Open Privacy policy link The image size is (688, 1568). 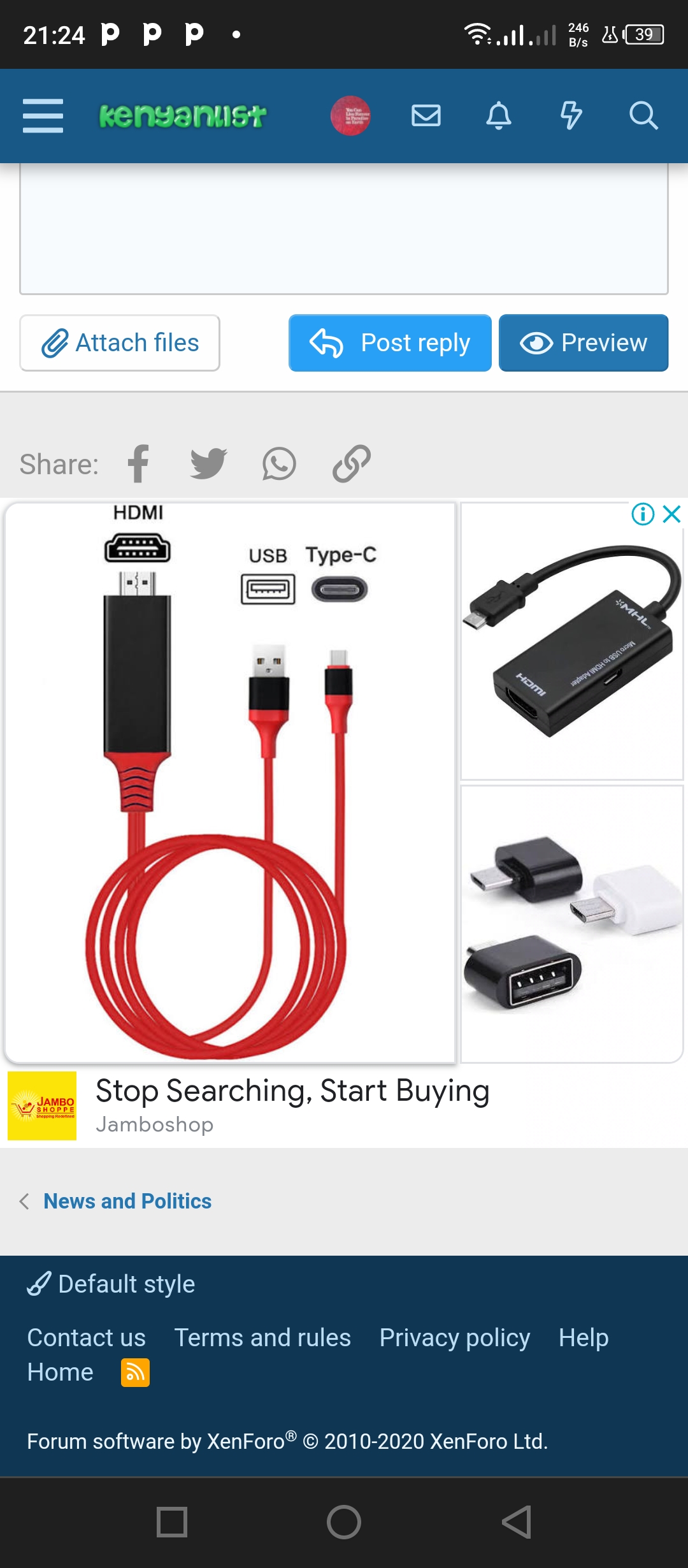454,1337
